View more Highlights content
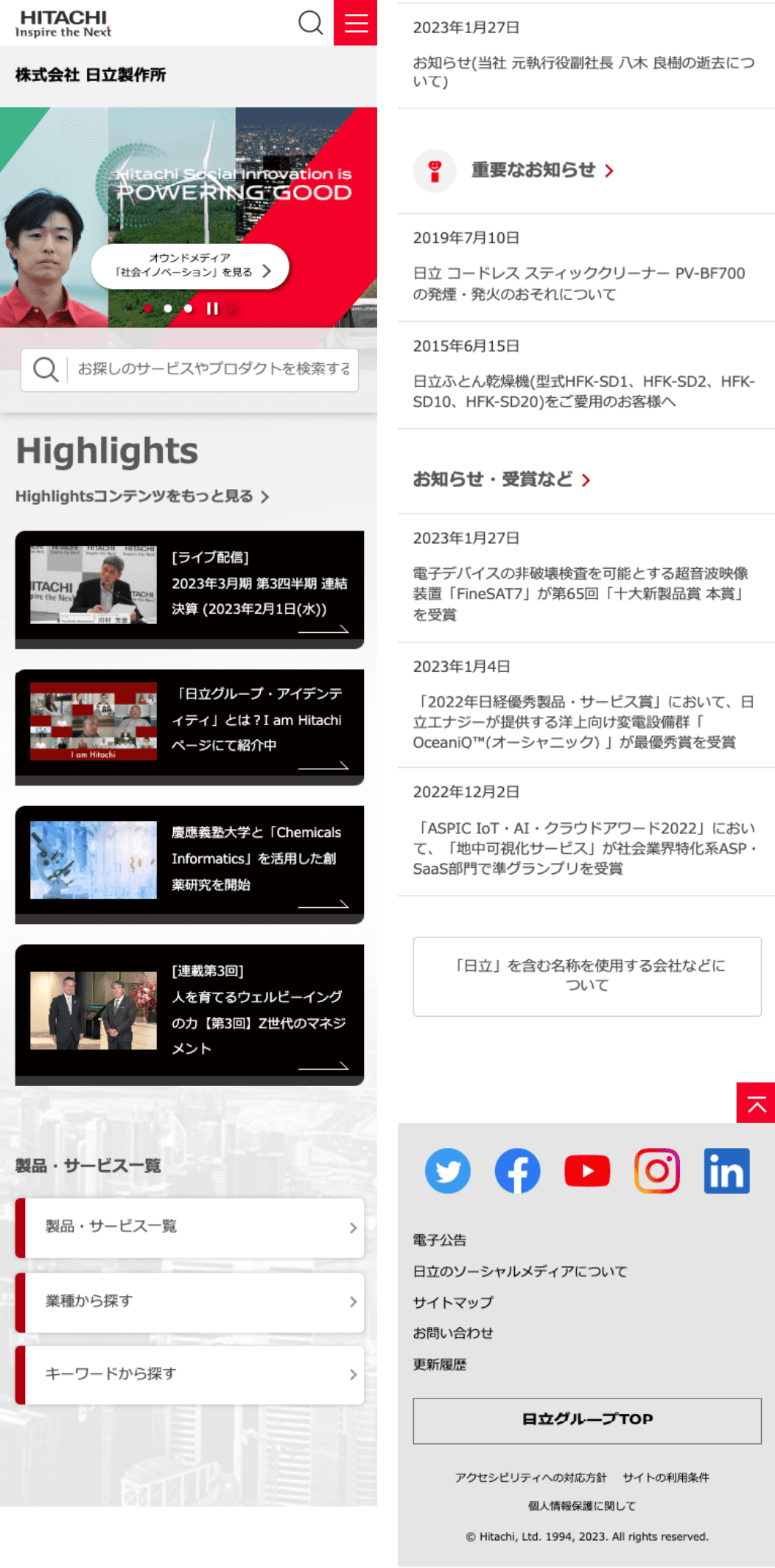Screen dimensions: 775x1568 [x=141, y=497]
